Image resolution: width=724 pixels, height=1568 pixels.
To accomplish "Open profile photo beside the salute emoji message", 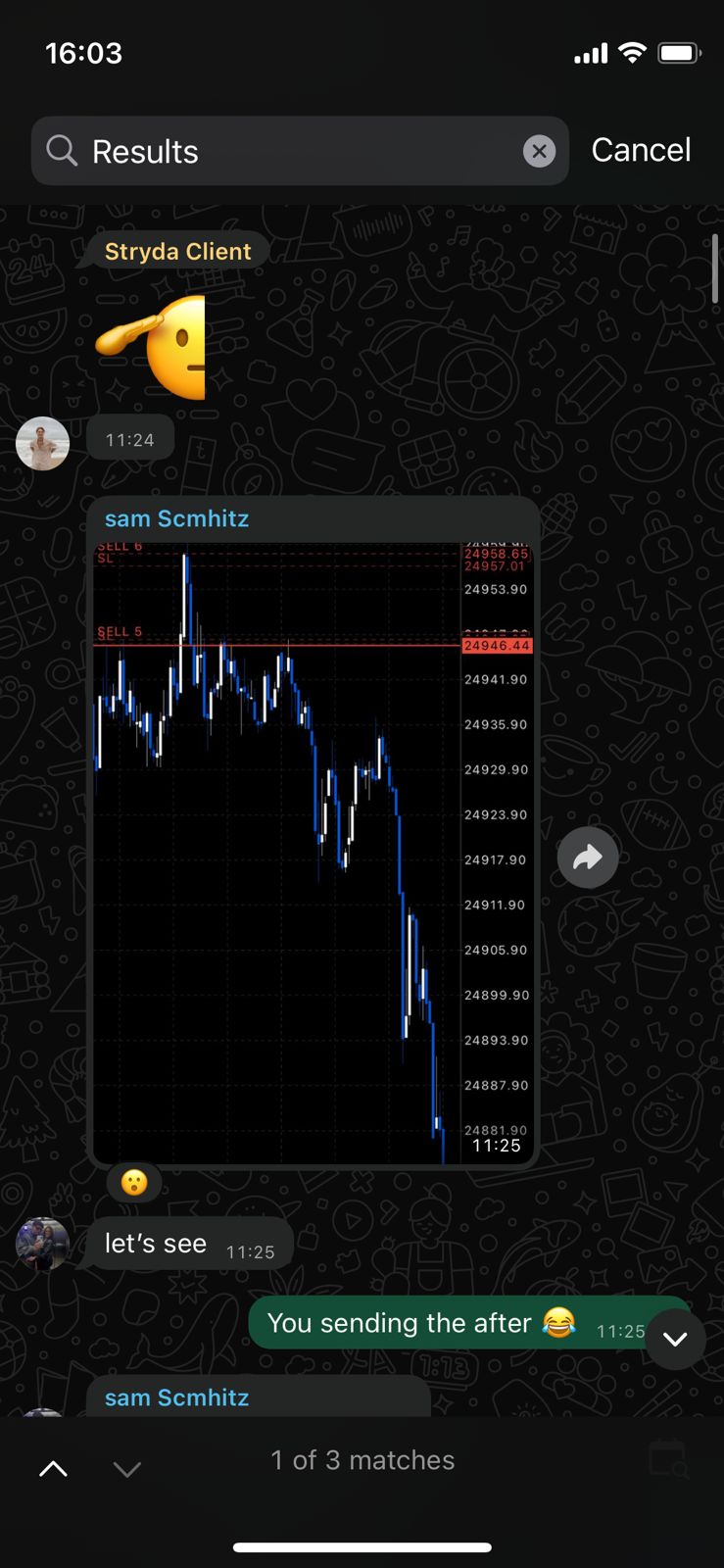I will click(x=43, y=443).
